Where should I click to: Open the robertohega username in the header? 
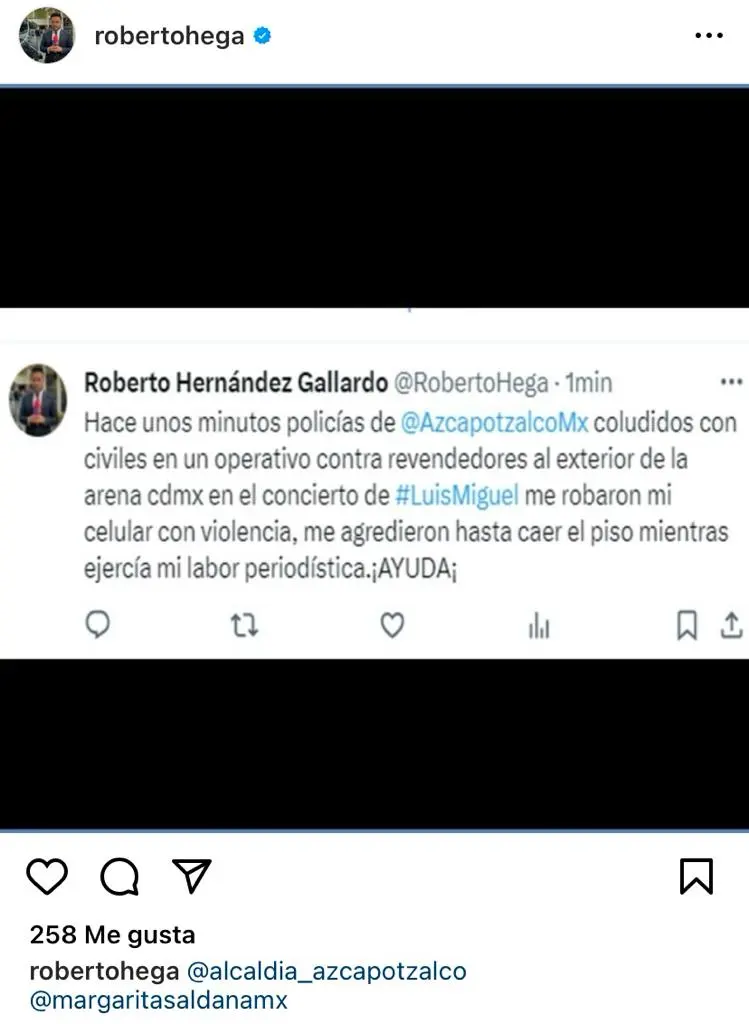tap(168, 37)
